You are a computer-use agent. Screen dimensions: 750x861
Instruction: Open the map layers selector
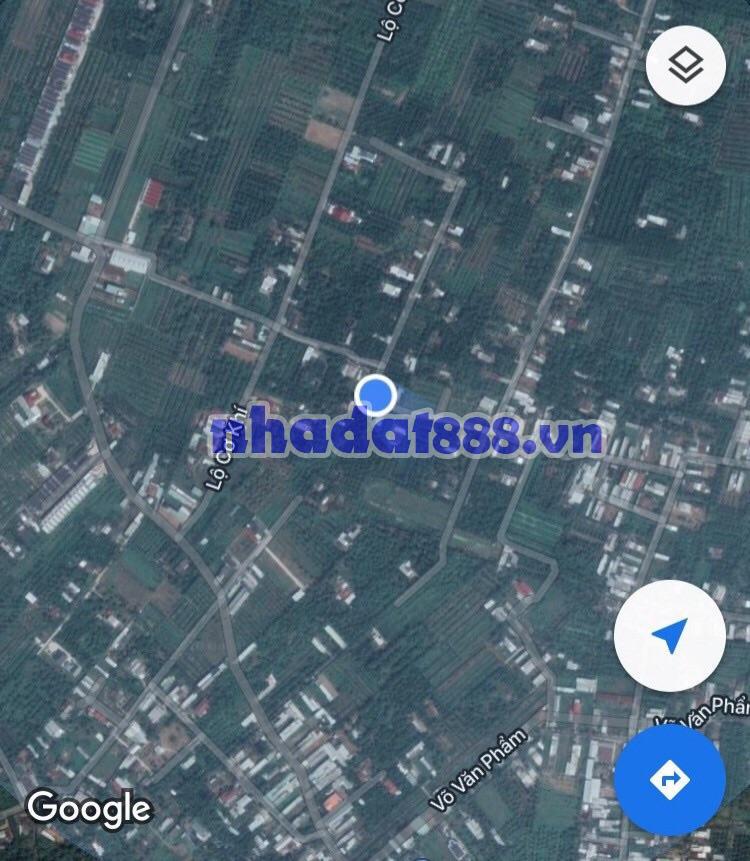pos(685,66)
